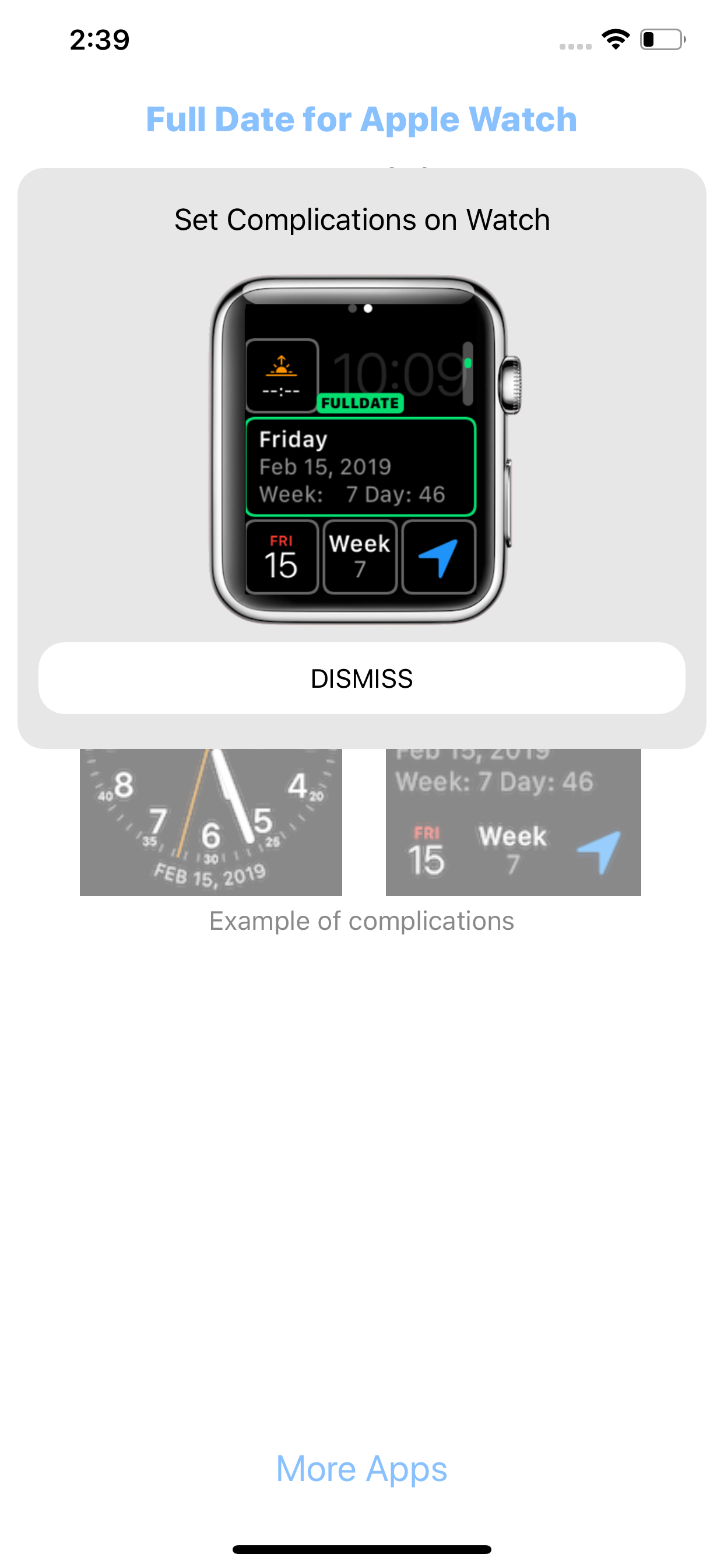The width and height of the screenshot is (724, 1568).
Task: Select the FRI 15 date complication
Action: point(282,556)
